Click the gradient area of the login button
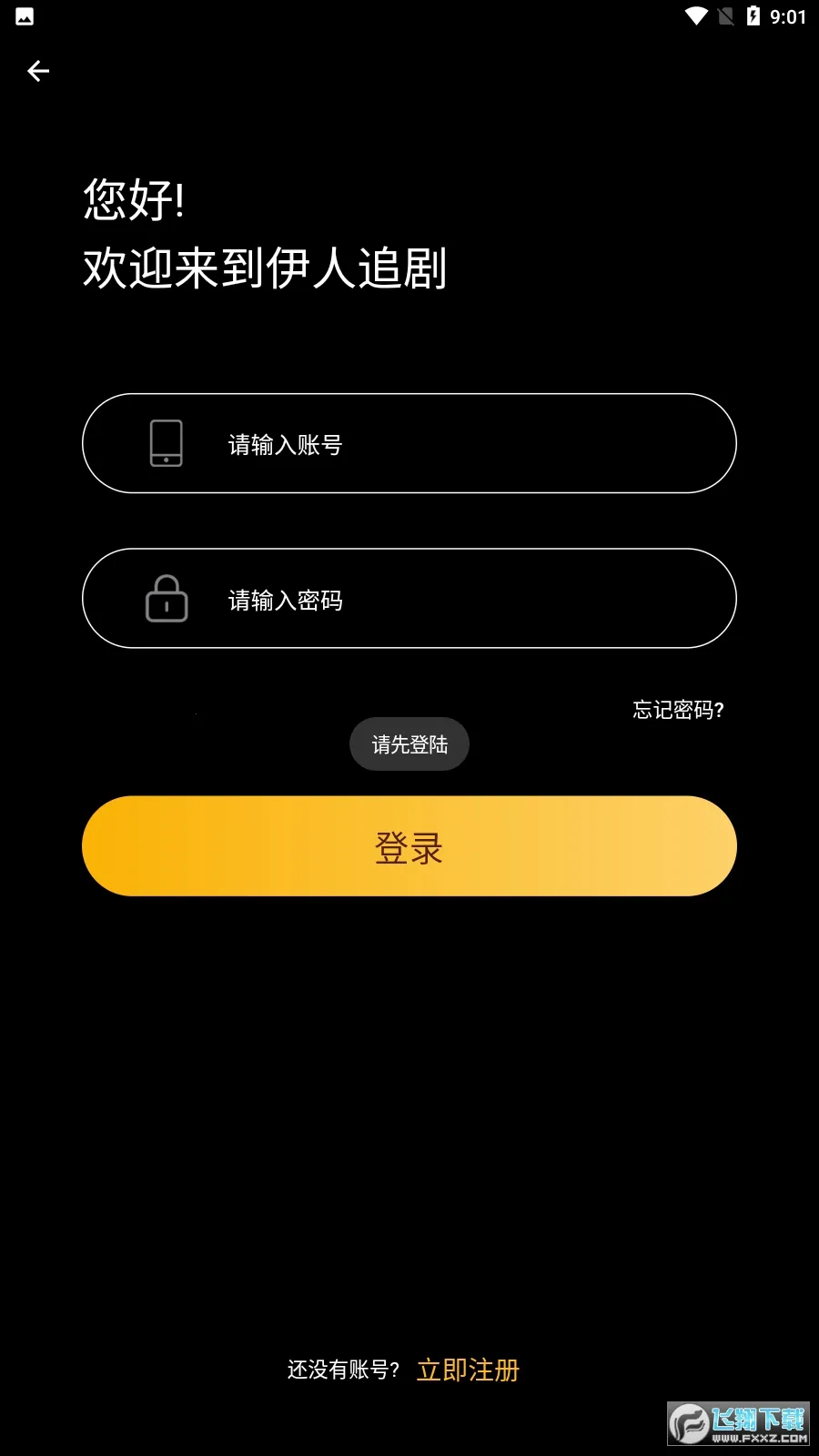This screenshot has width=819, height=1456. (409, 845)
